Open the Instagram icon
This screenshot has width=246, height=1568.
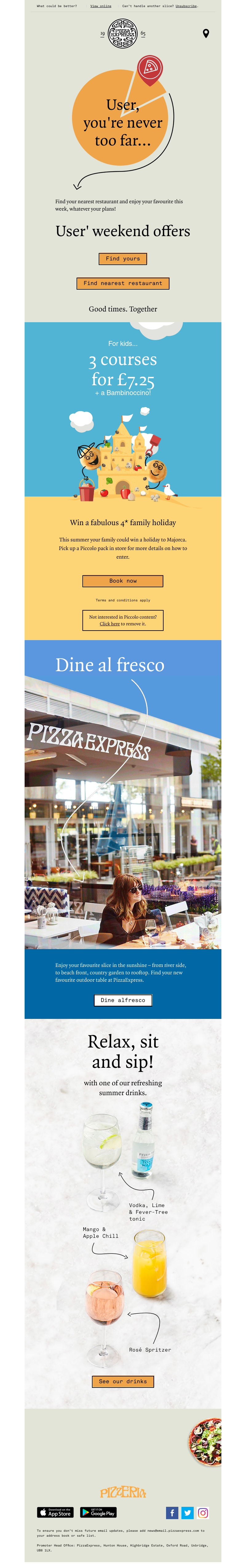tap(203, 1513)
